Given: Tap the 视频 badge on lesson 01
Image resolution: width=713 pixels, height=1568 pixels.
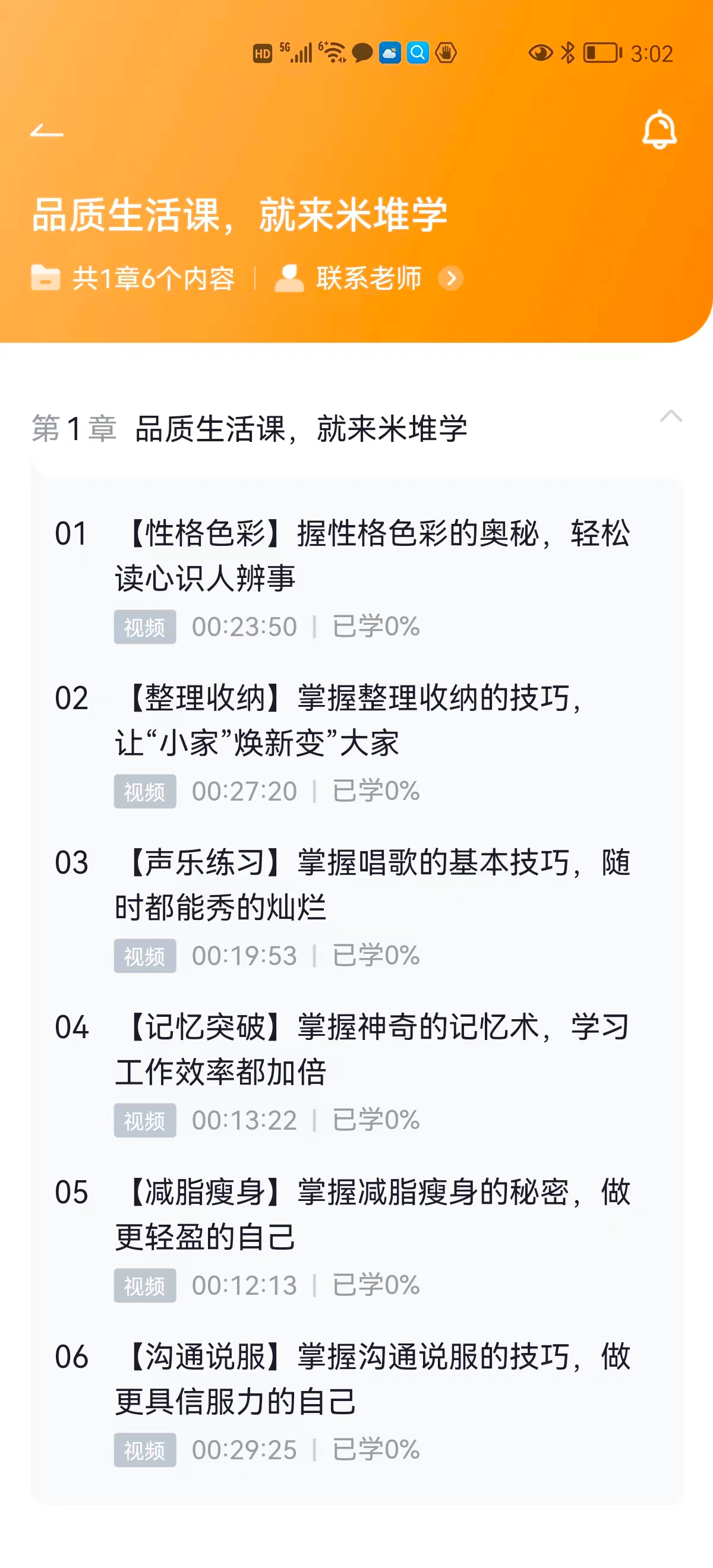Looking at the screenshot, I should tap(145, 627).
